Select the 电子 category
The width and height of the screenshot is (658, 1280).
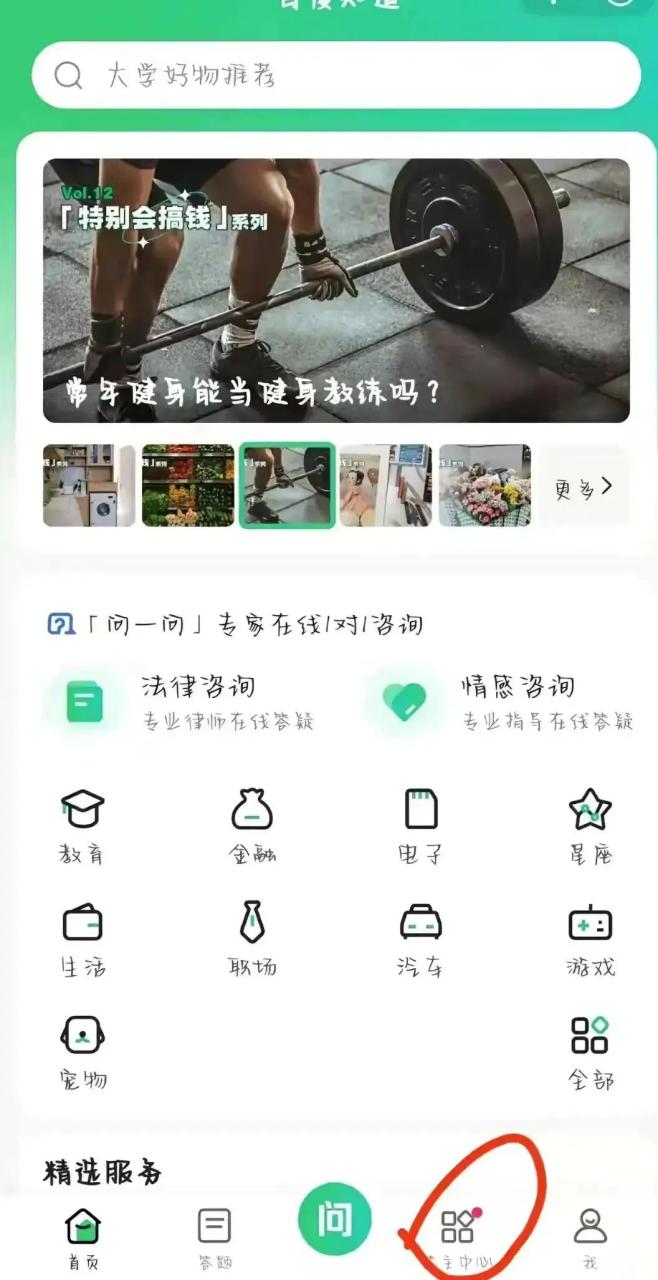pyautogui.click(x=421, y=826)
